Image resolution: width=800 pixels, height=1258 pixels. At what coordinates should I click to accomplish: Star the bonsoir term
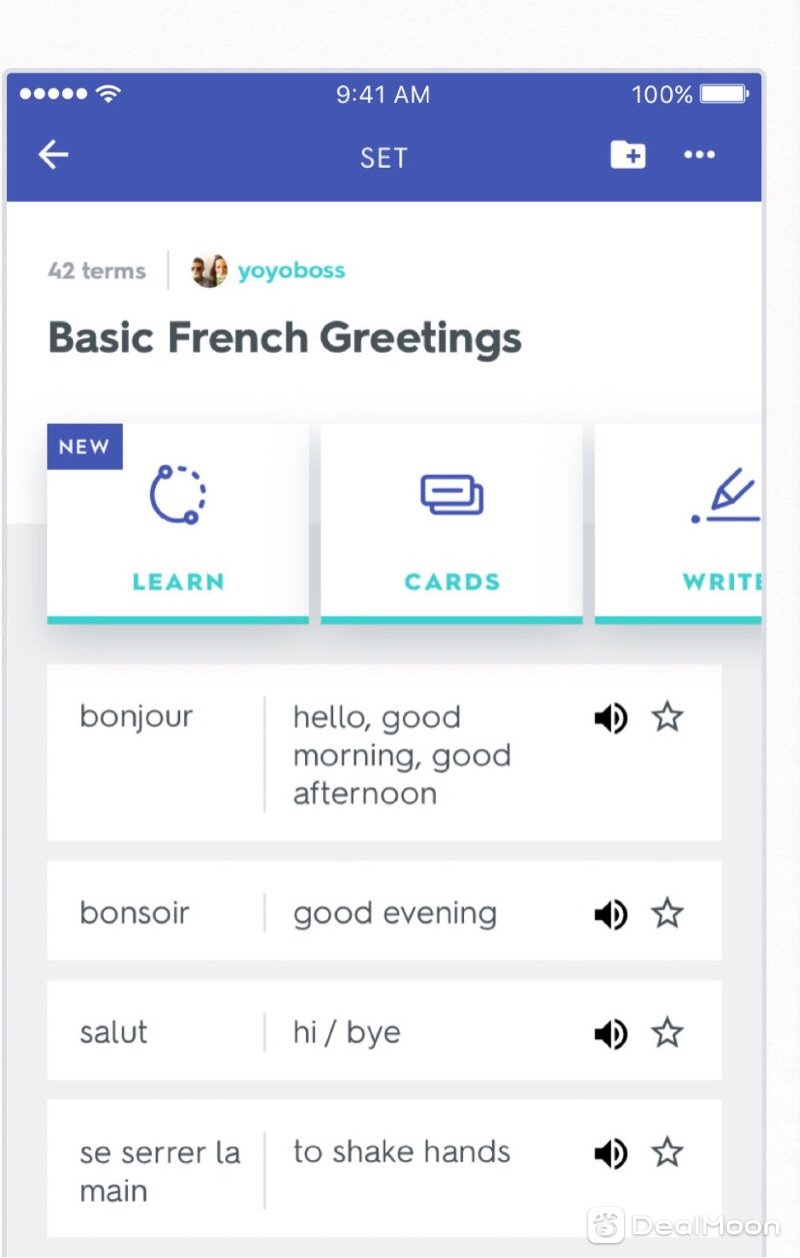[667, 913]
